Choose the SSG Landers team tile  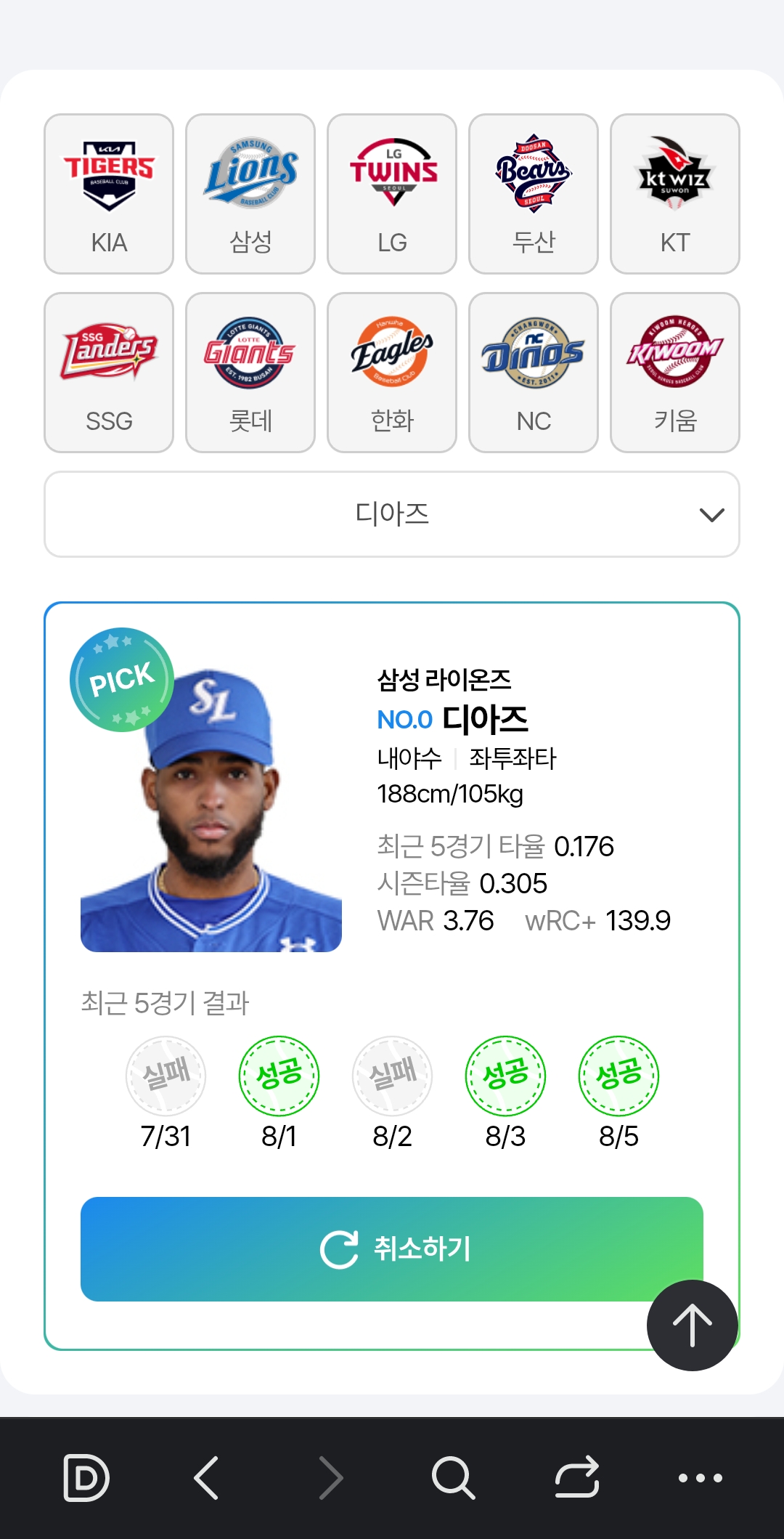pos(109,373)
